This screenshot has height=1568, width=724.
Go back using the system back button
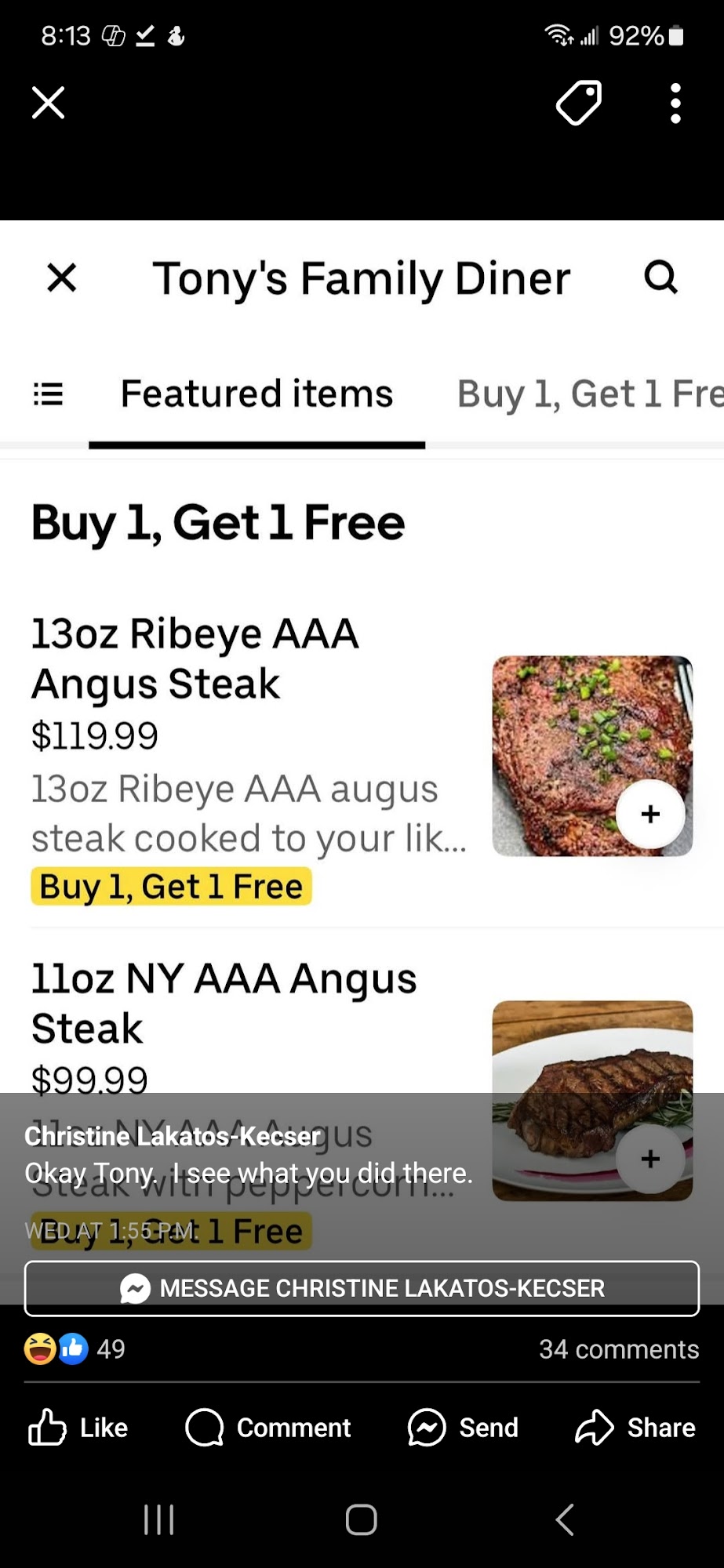pos(565,1519)
